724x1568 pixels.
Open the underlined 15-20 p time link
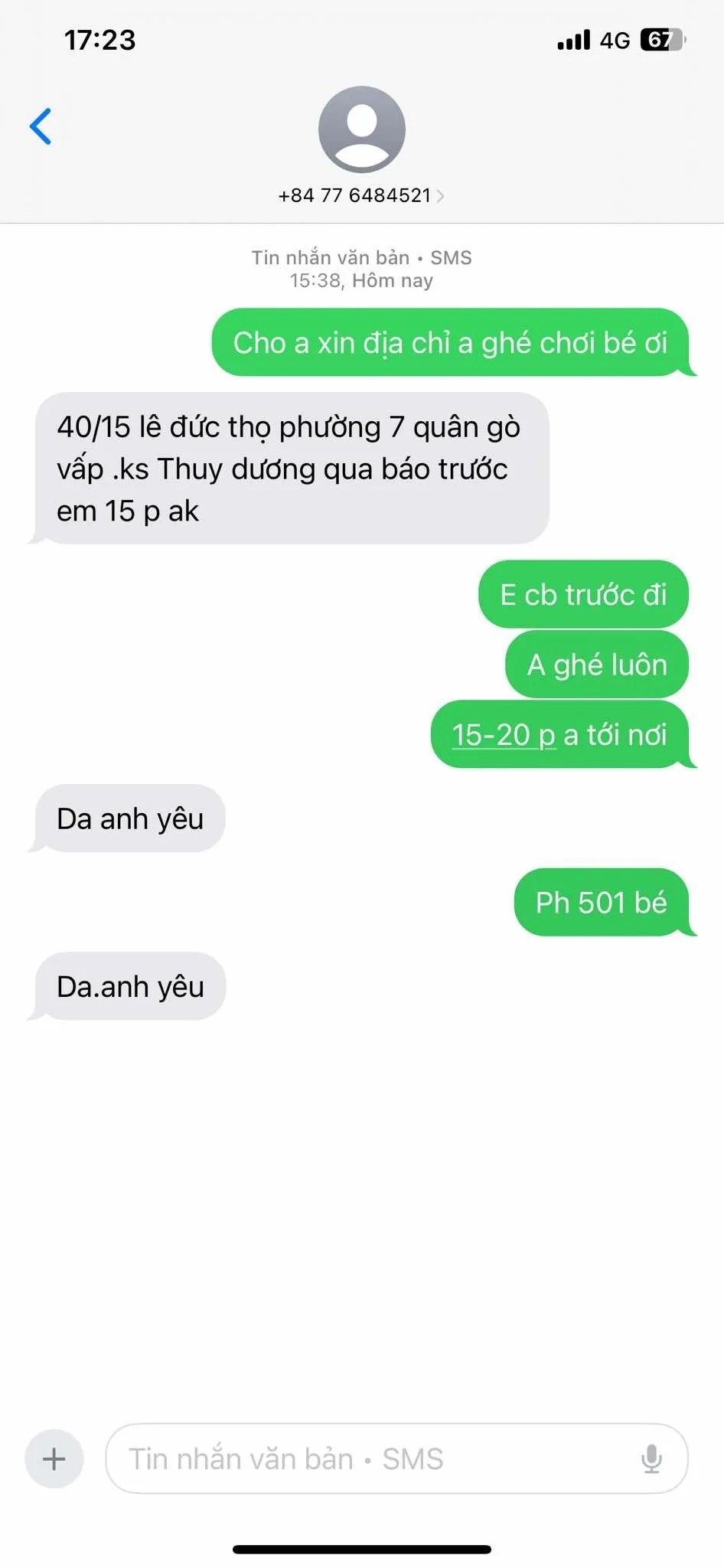click(x=503, y=735)
